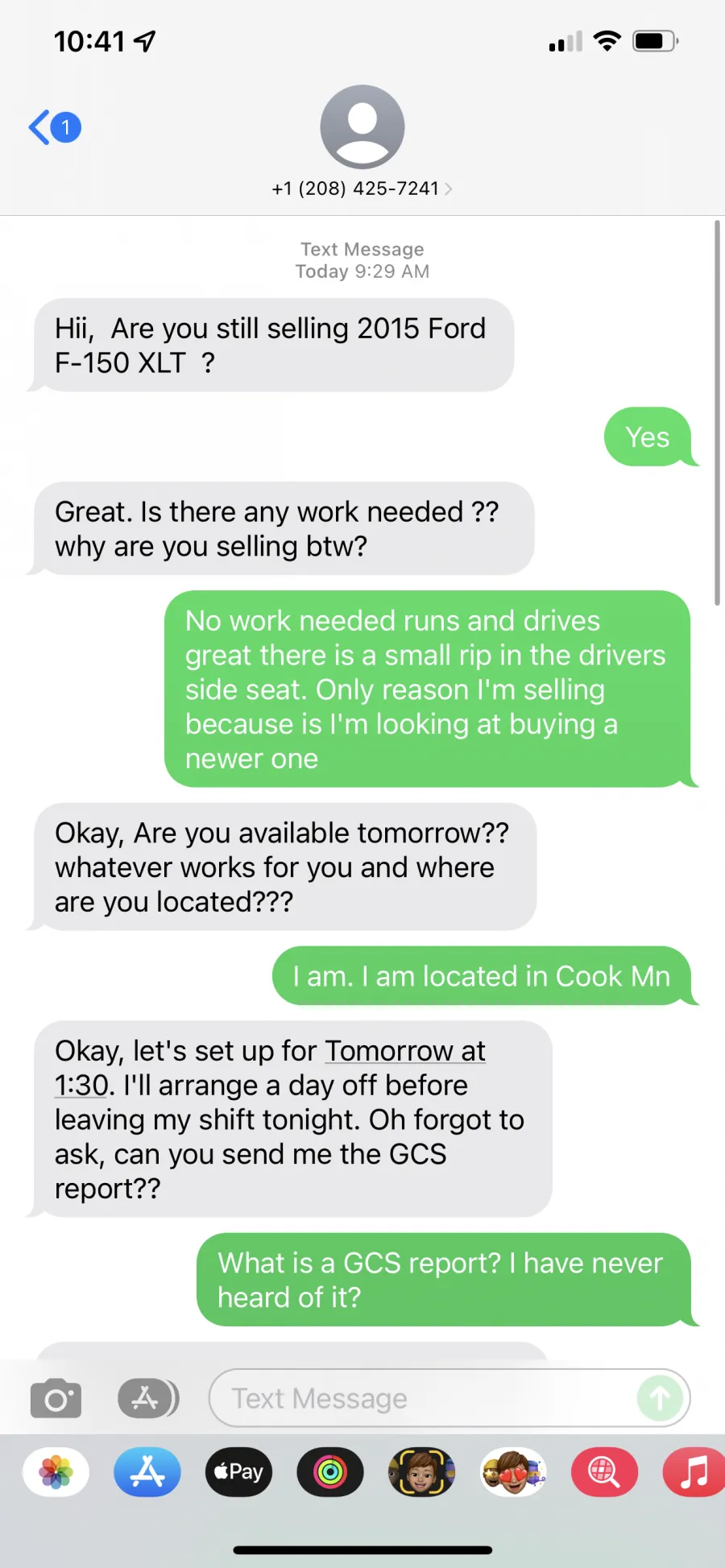Send the message with the arrow button

(660, 1398)
